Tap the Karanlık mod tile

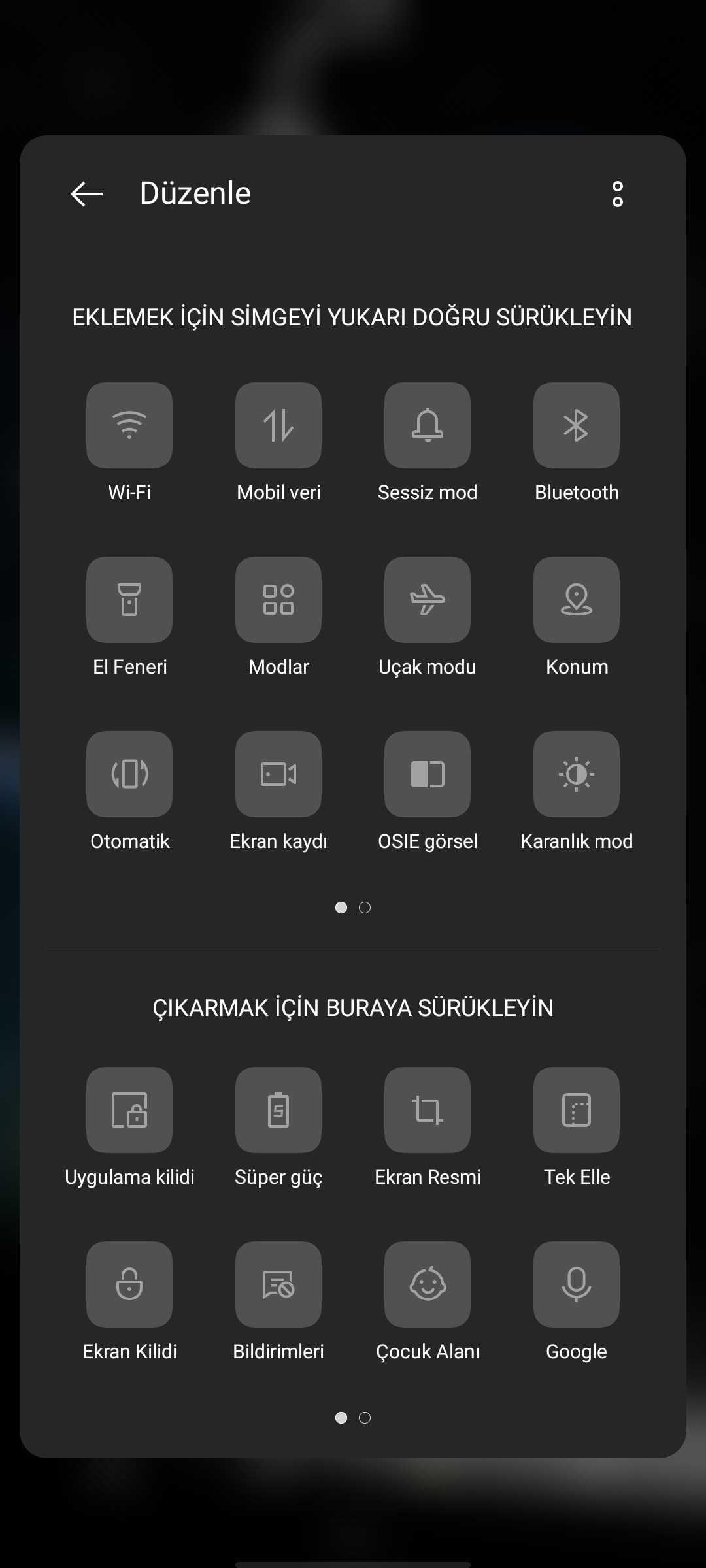577,774
